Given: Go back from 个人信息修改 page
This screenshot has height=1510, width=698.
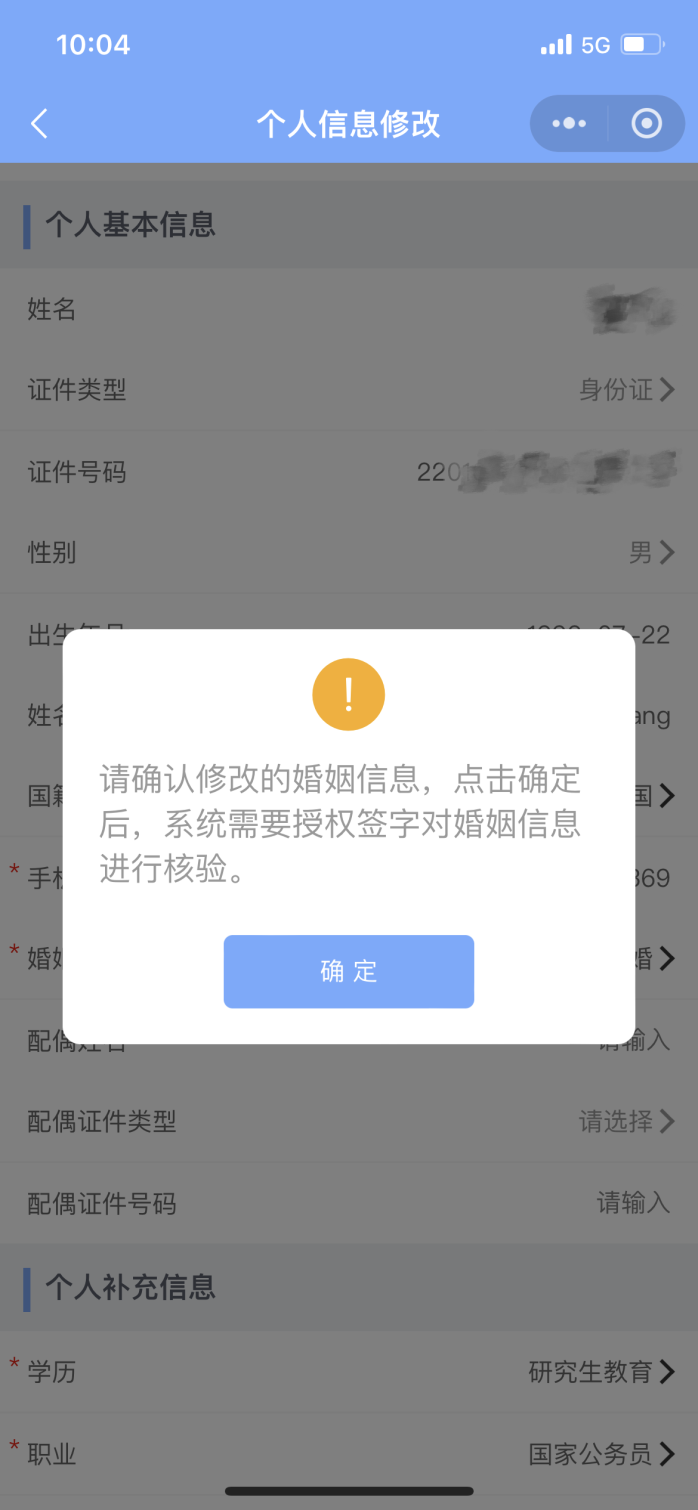Looking at the screenshot, I should click(40, 124).
